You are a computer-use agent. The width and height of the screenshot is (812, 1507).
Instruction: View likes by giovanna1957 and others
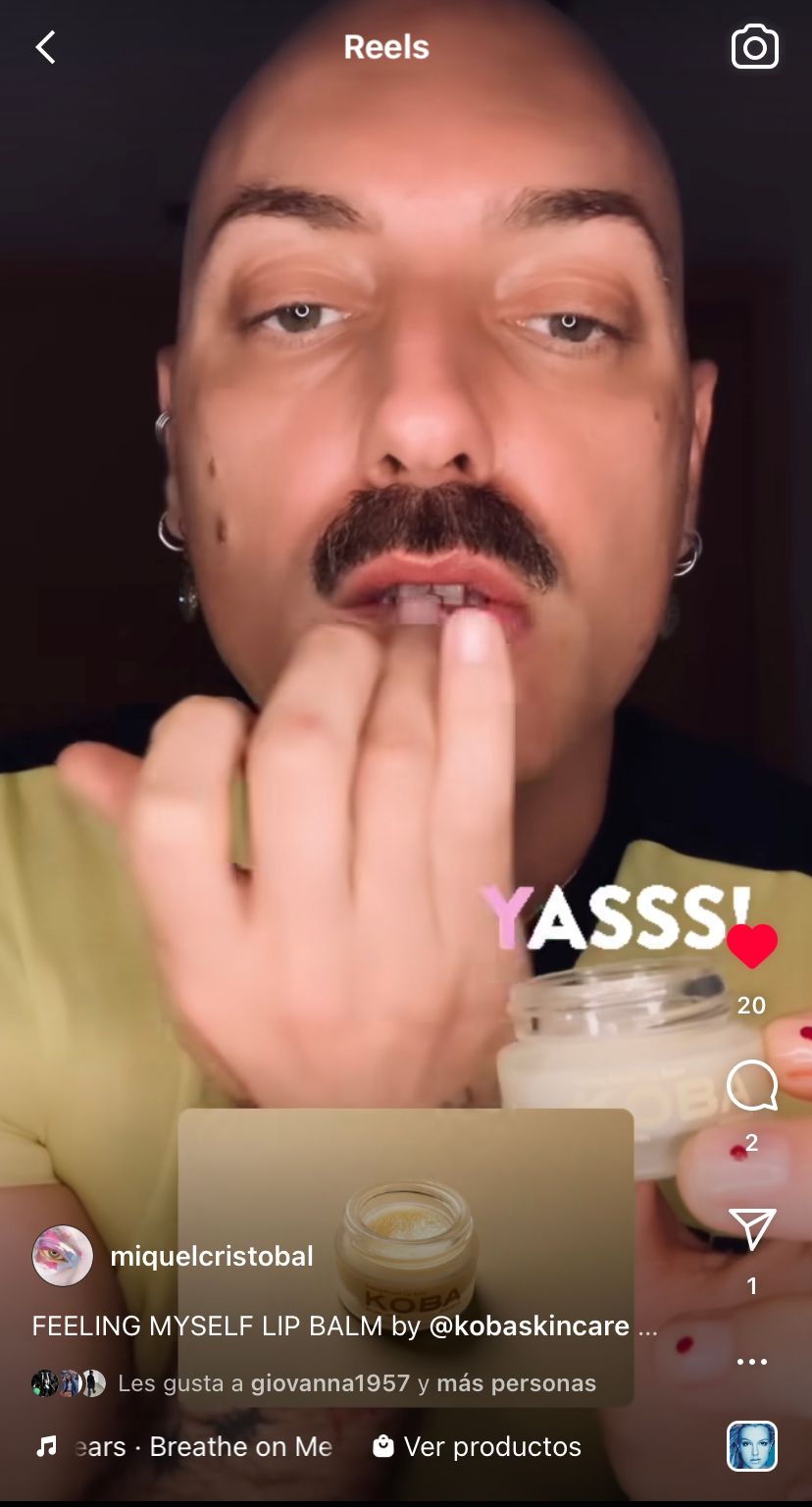pyautogui.click(x=357, y=1383)
